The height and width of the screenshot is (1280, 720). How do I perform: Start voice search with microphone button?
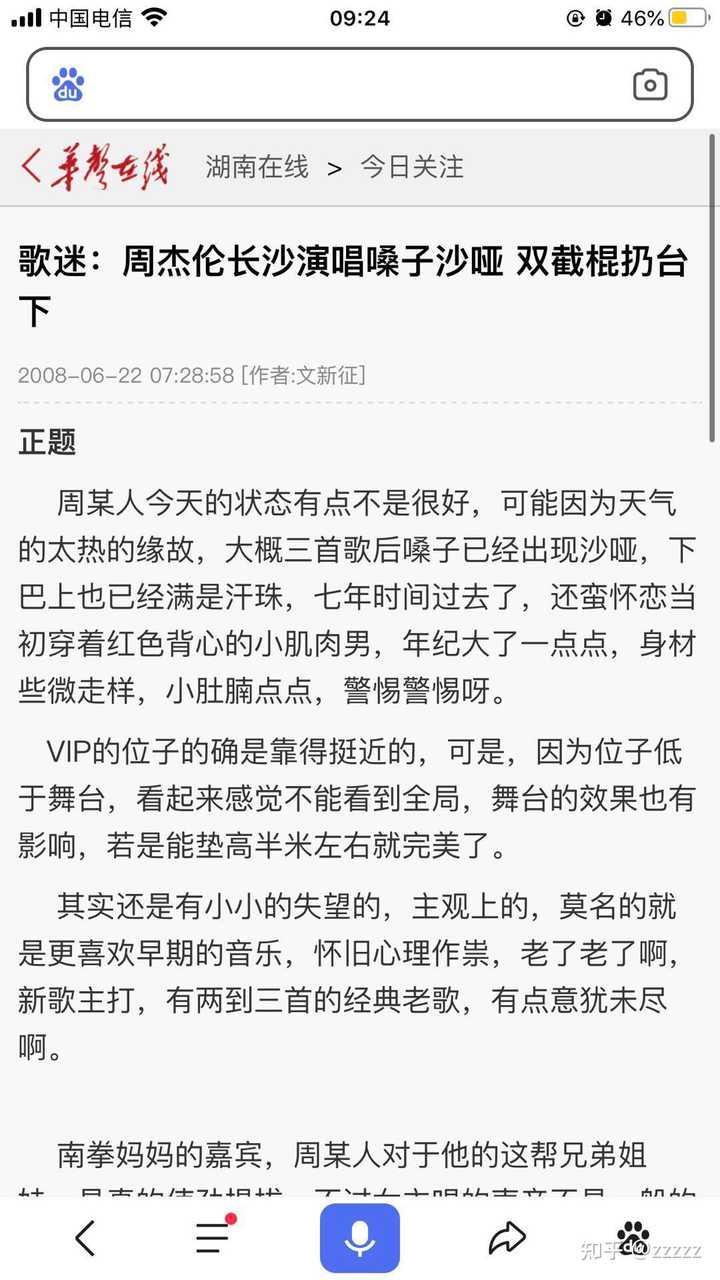pos(360,1238)
